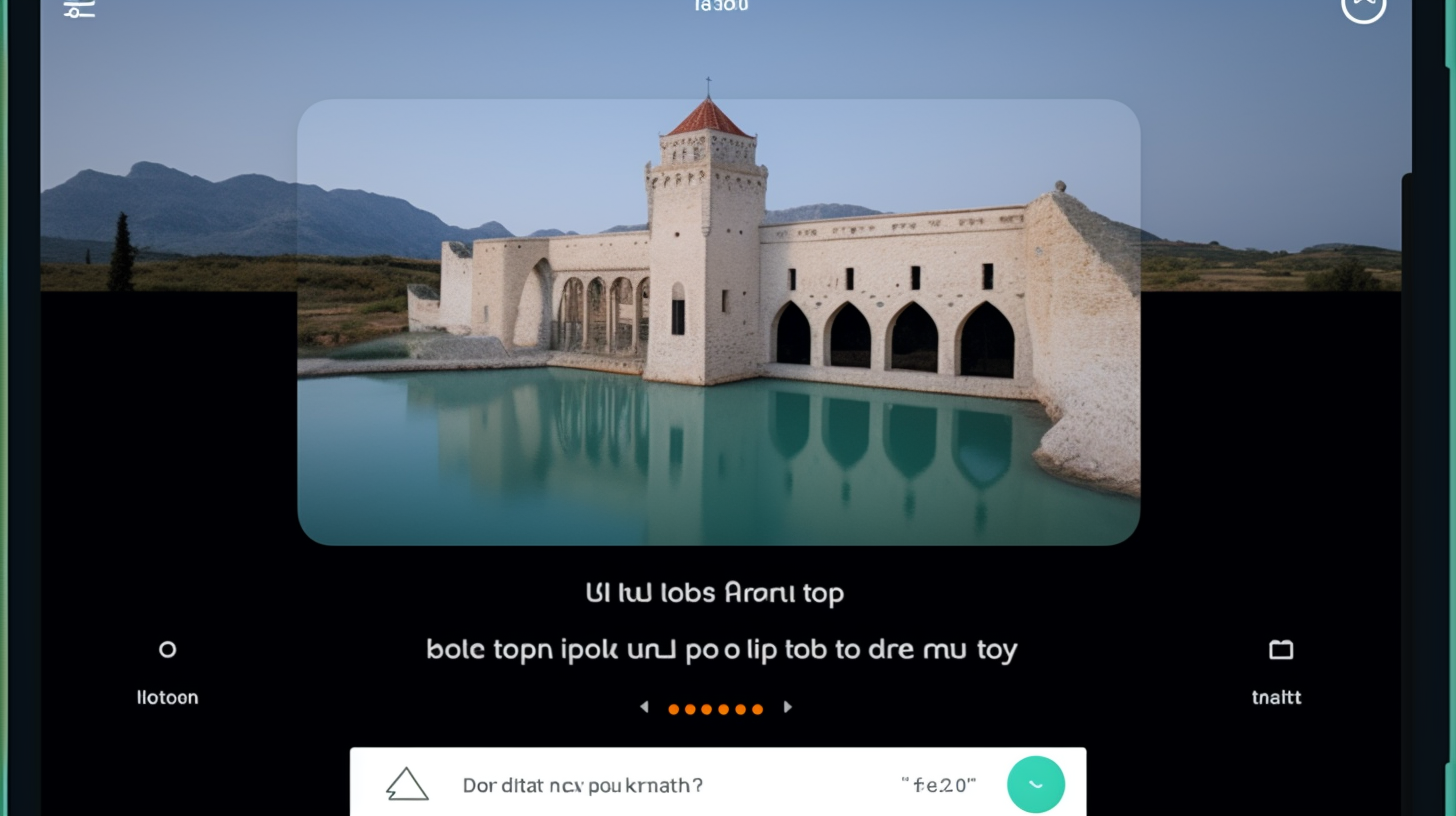This screenshot has height=816, width=1456.
Task: Tap the teal round confirm button
Action: click(1035, 784)
